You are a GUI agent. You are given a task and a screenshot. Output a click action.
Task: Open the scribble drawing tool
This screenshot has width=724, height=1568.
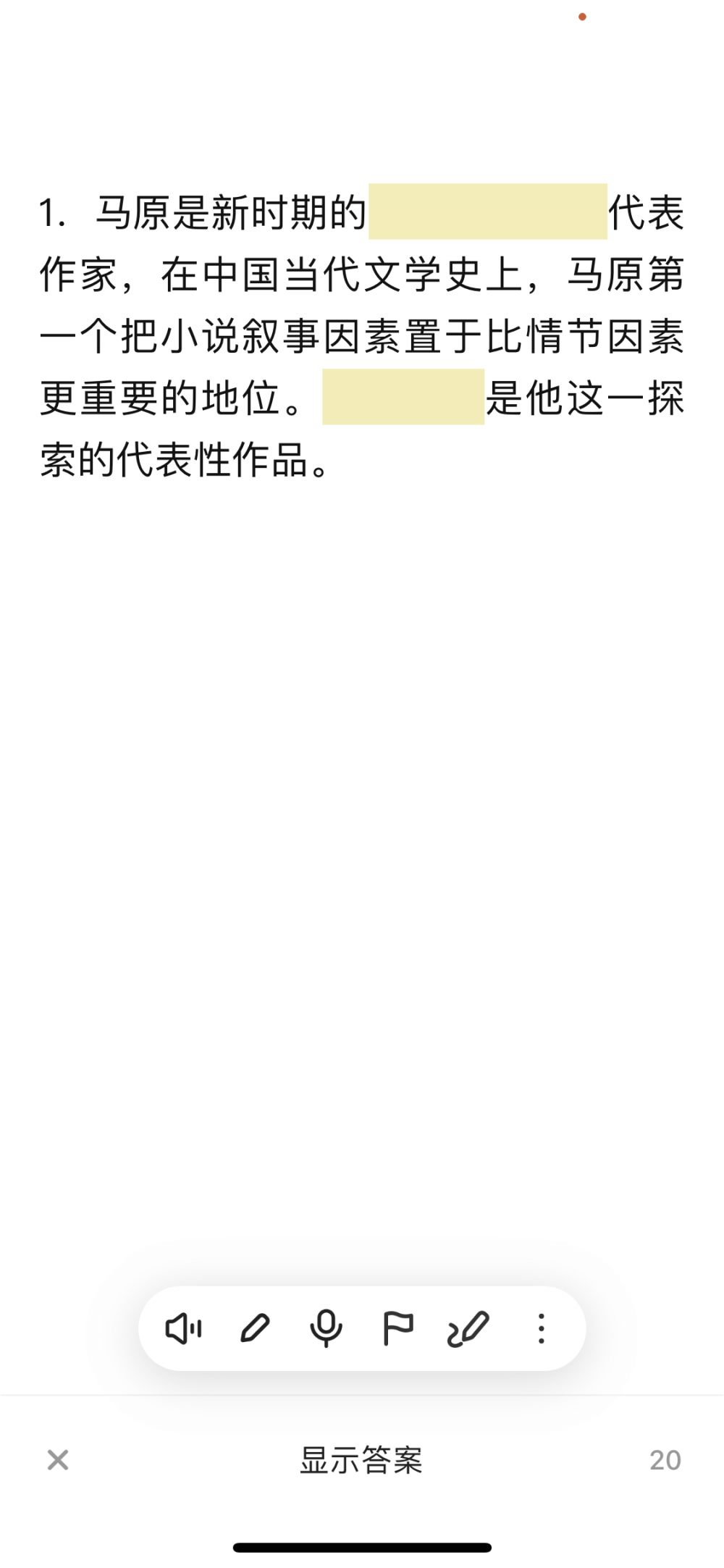pos(468,1329)
